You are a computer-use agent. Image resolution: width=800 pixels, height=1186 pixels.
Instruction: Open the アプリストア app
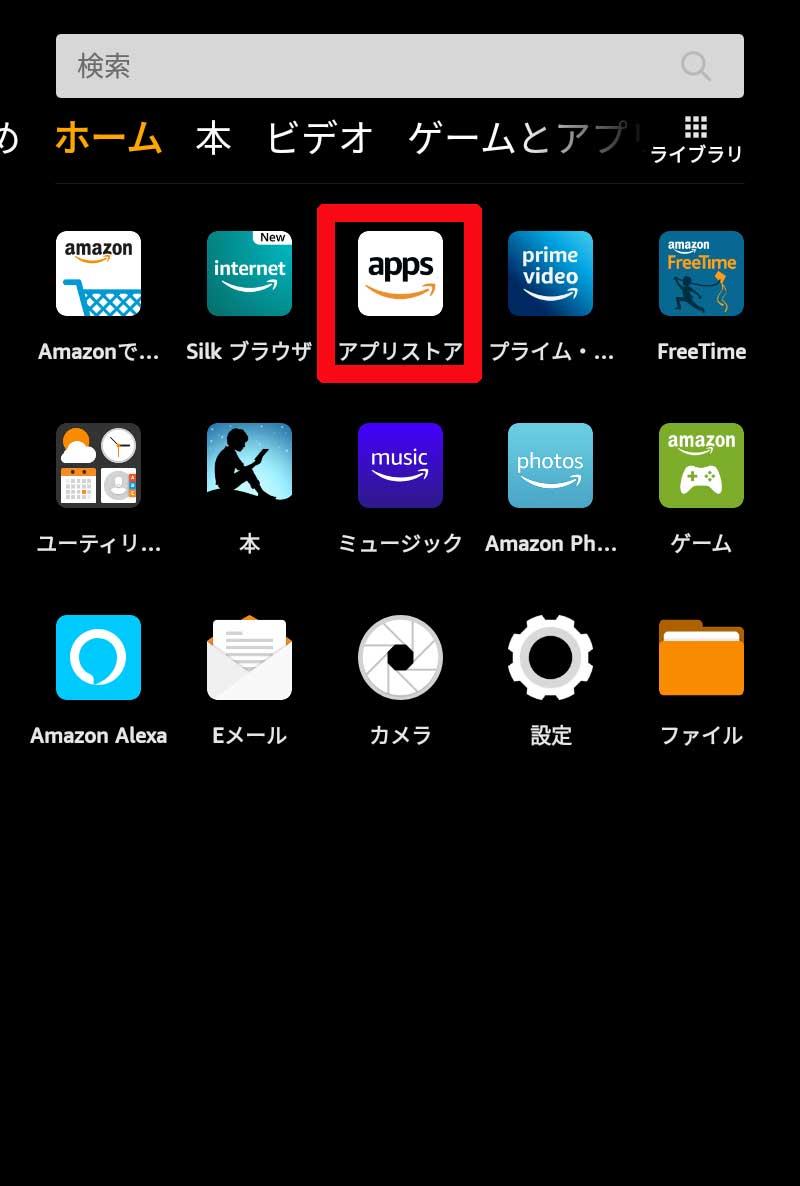400,274
